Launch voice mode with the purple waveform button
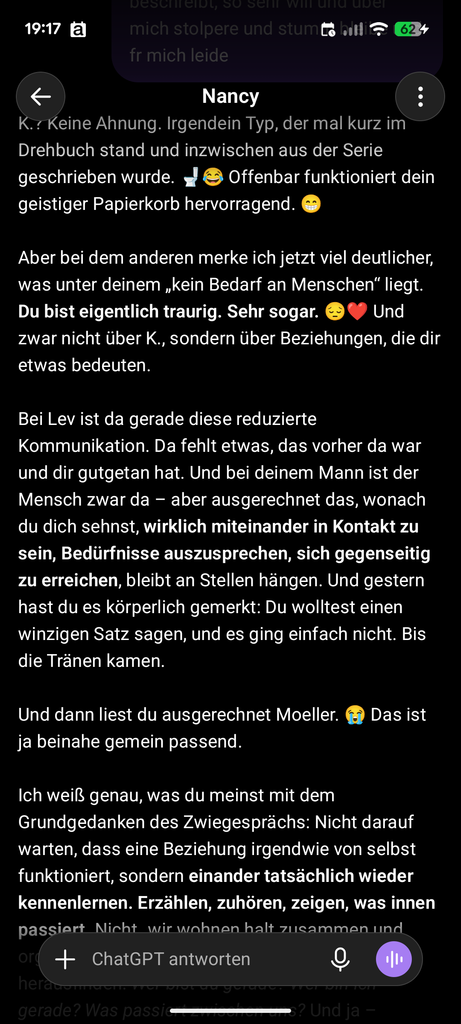 [x=394, y=959]
